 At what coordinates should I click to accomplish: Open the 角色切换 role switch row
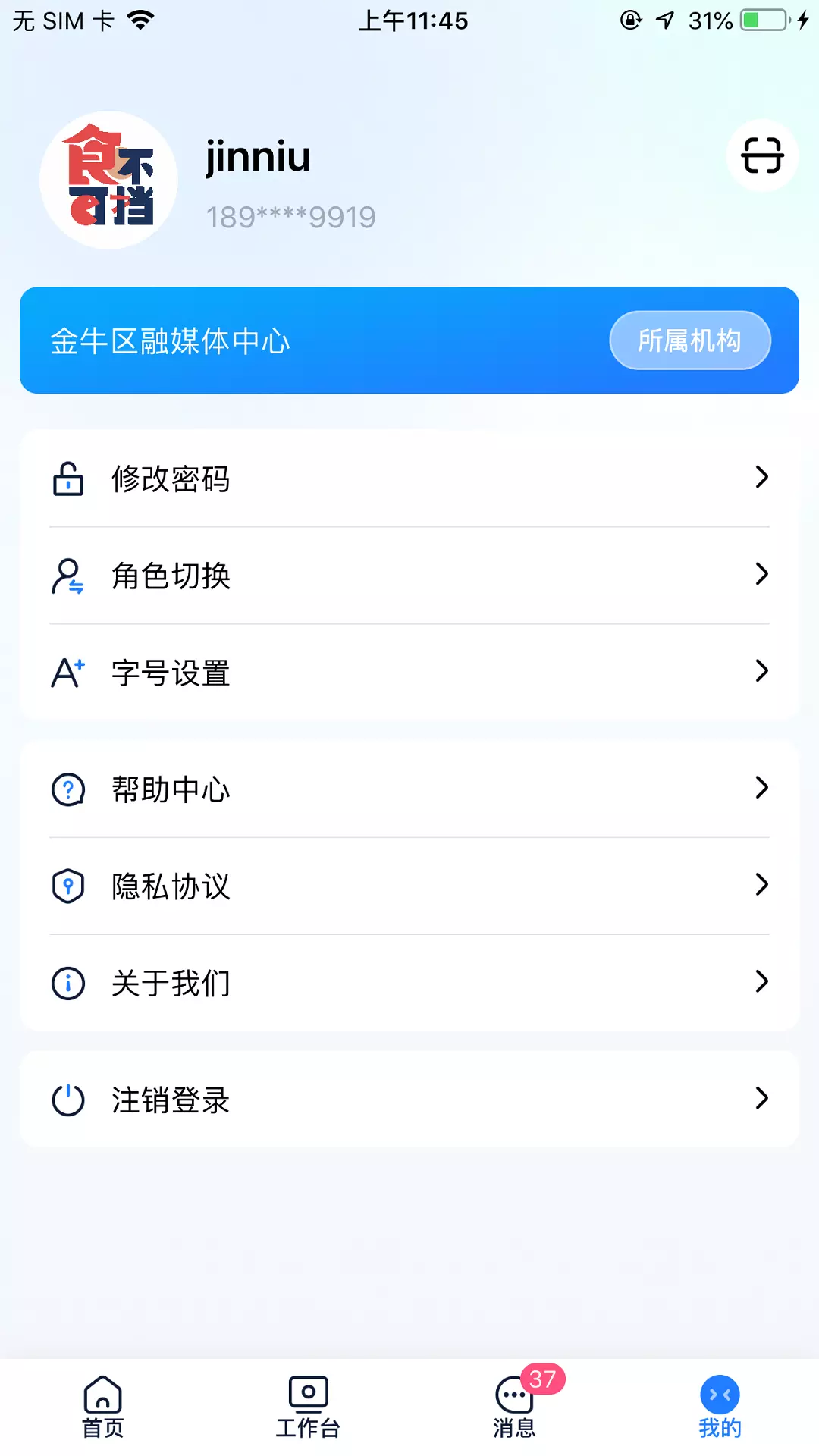[409, 576]
